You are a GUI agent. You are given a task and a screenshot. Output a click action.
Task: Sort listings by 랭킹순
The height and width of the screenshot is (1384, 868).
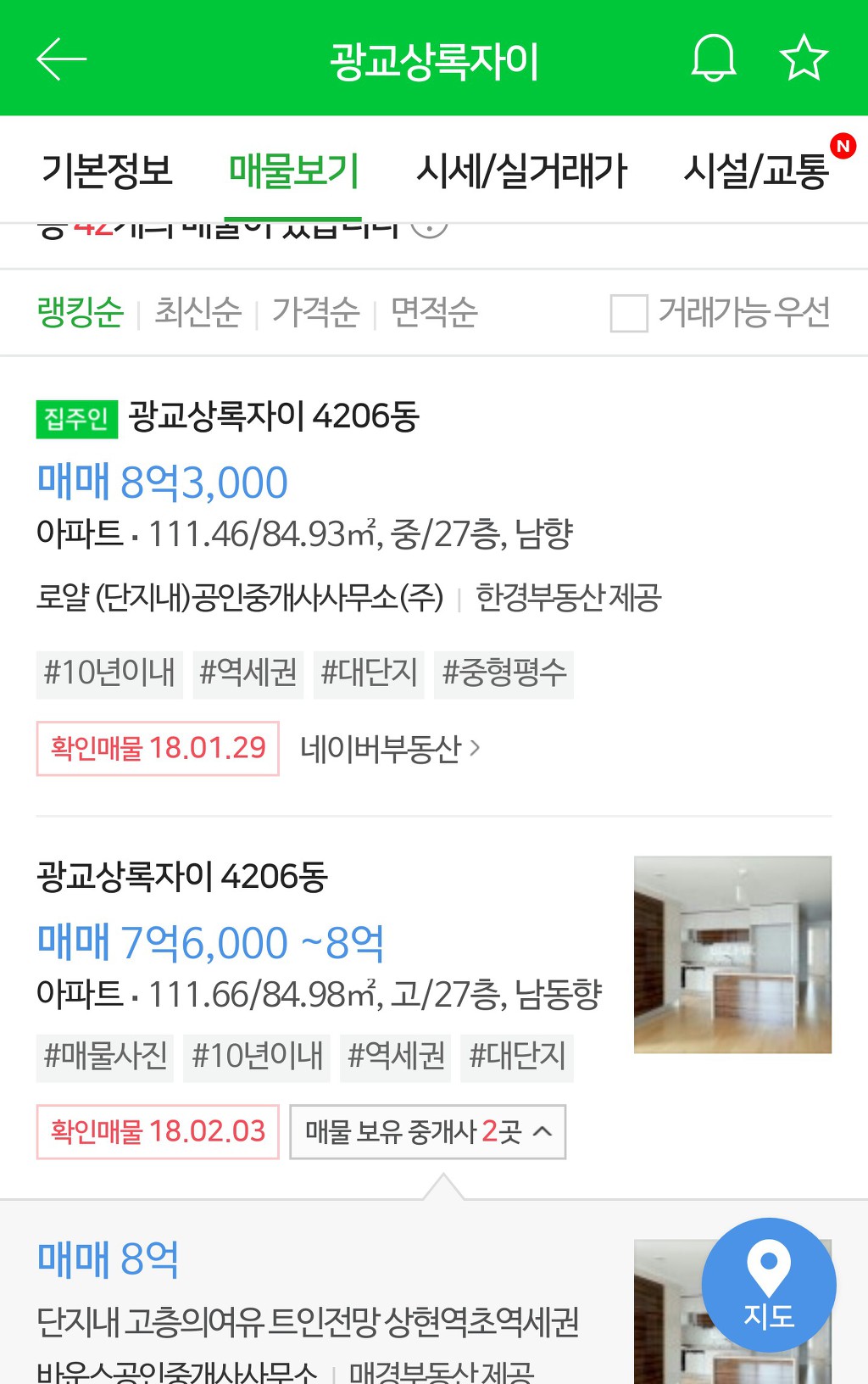80,312
